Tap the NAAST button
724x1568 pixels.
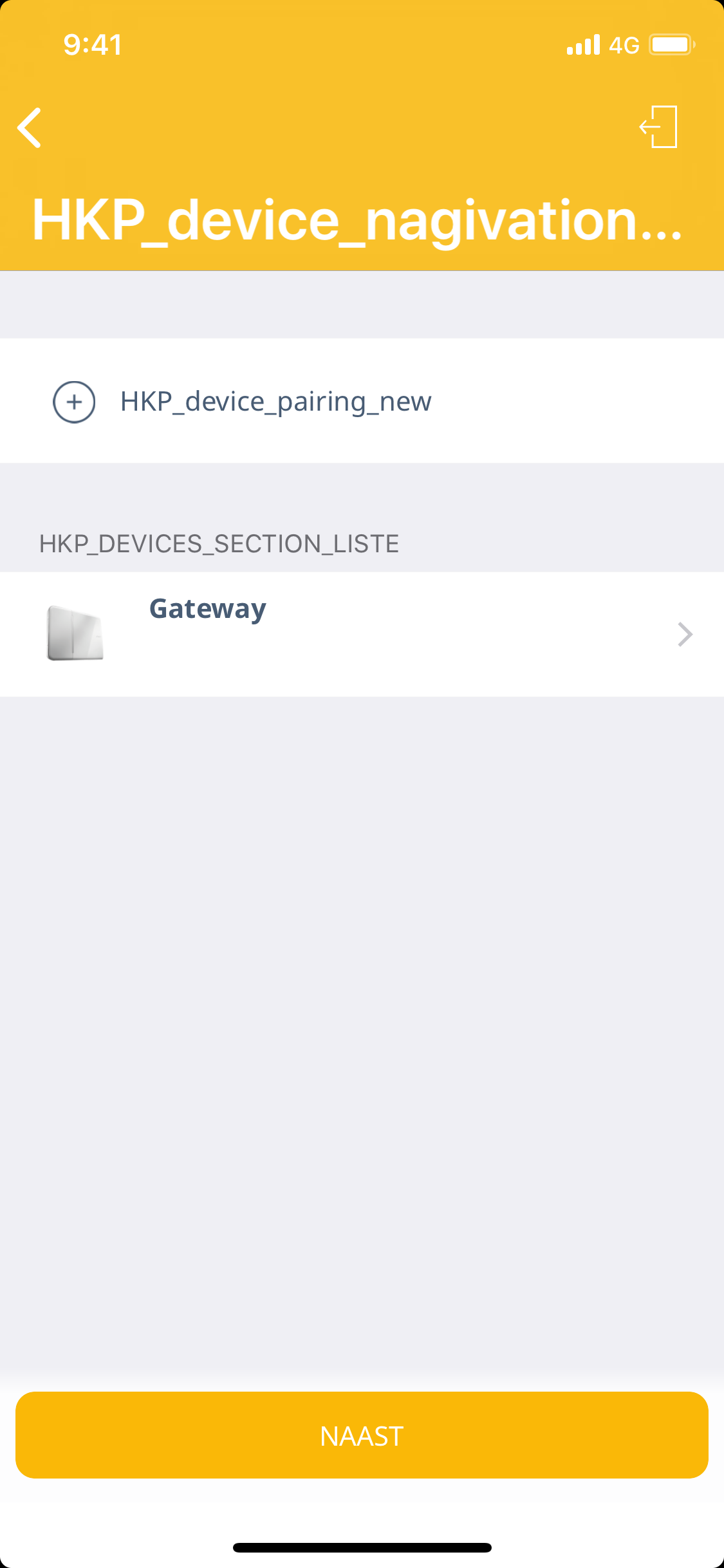(x=362, y=1435)
